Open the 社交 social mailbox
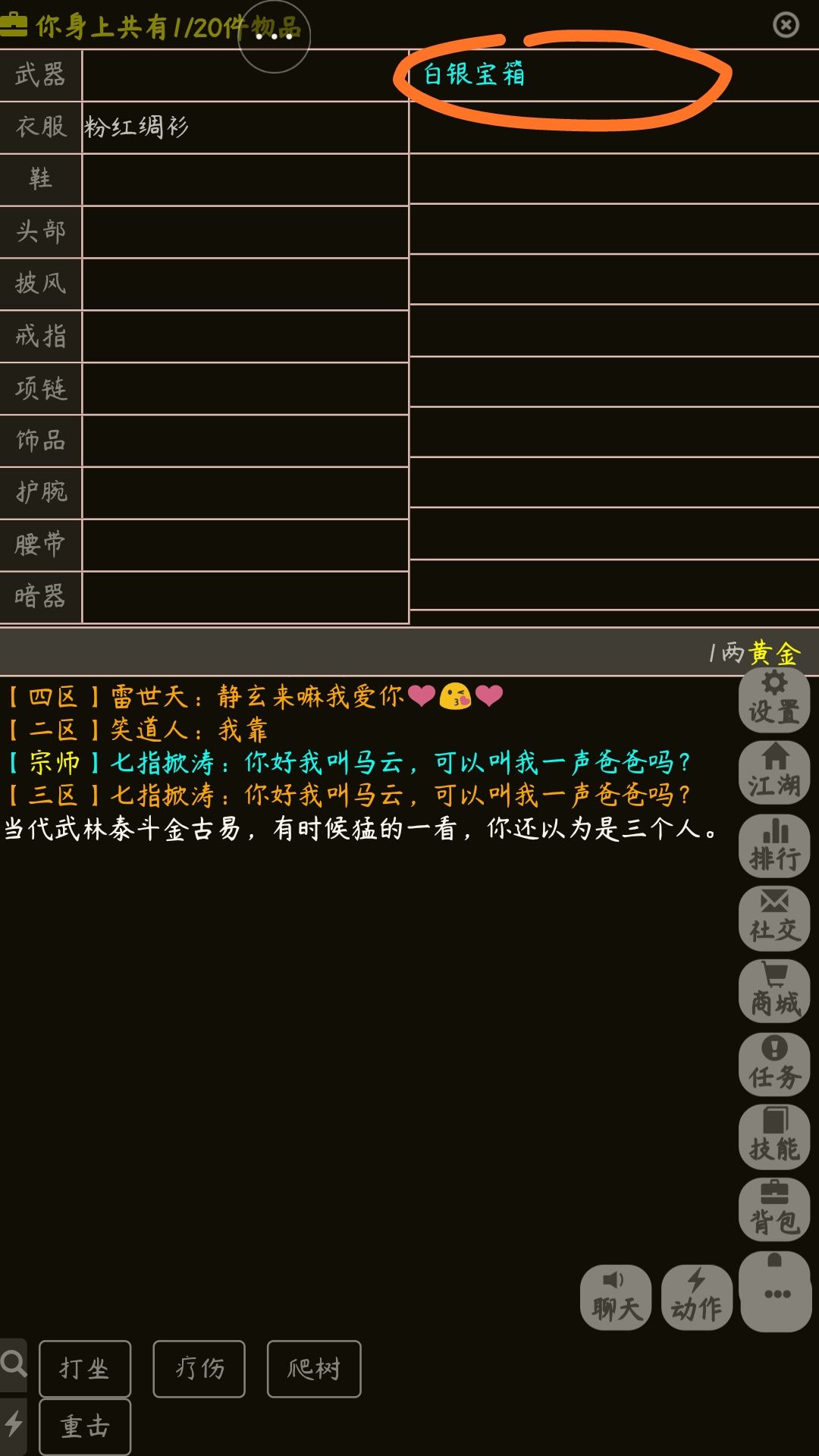 [x=774, y=919]
